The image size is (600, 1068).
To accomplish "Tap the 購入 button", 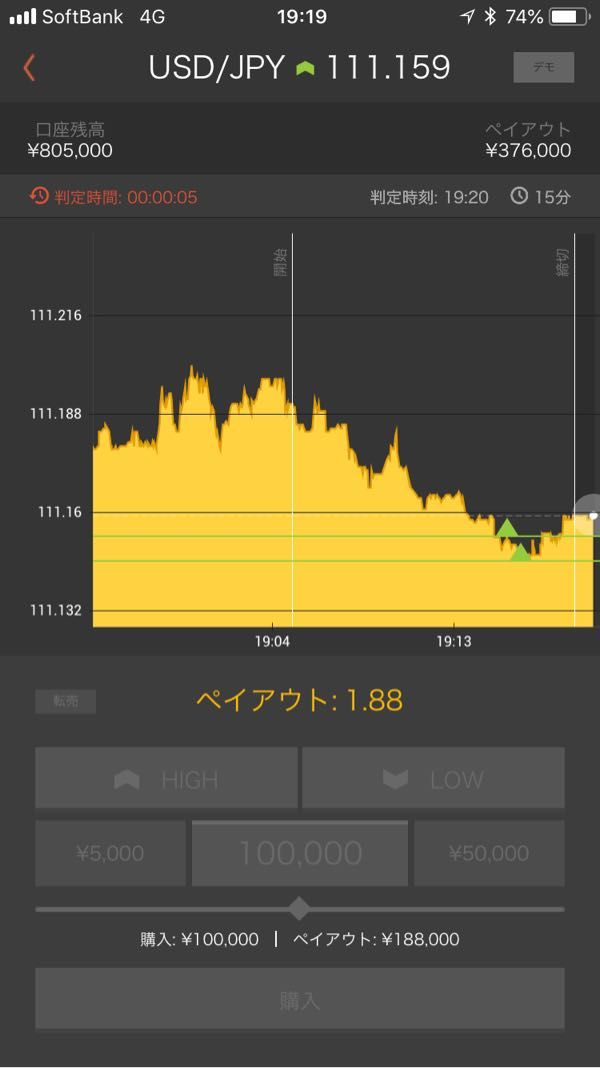I will (x=300, y=999).
